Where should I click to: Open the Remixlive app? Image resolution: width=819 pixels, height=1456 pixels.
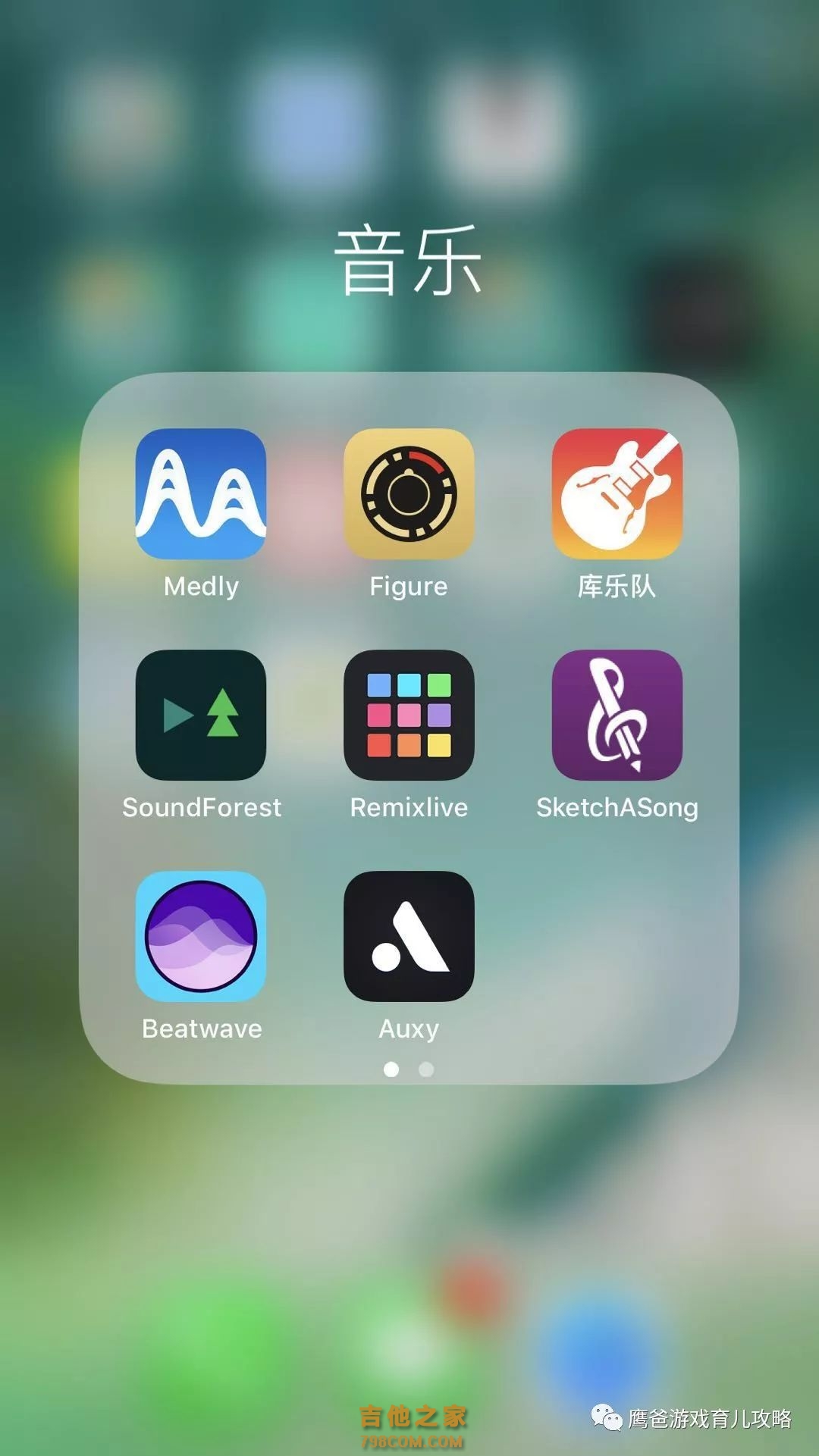[x=409, y=715]
